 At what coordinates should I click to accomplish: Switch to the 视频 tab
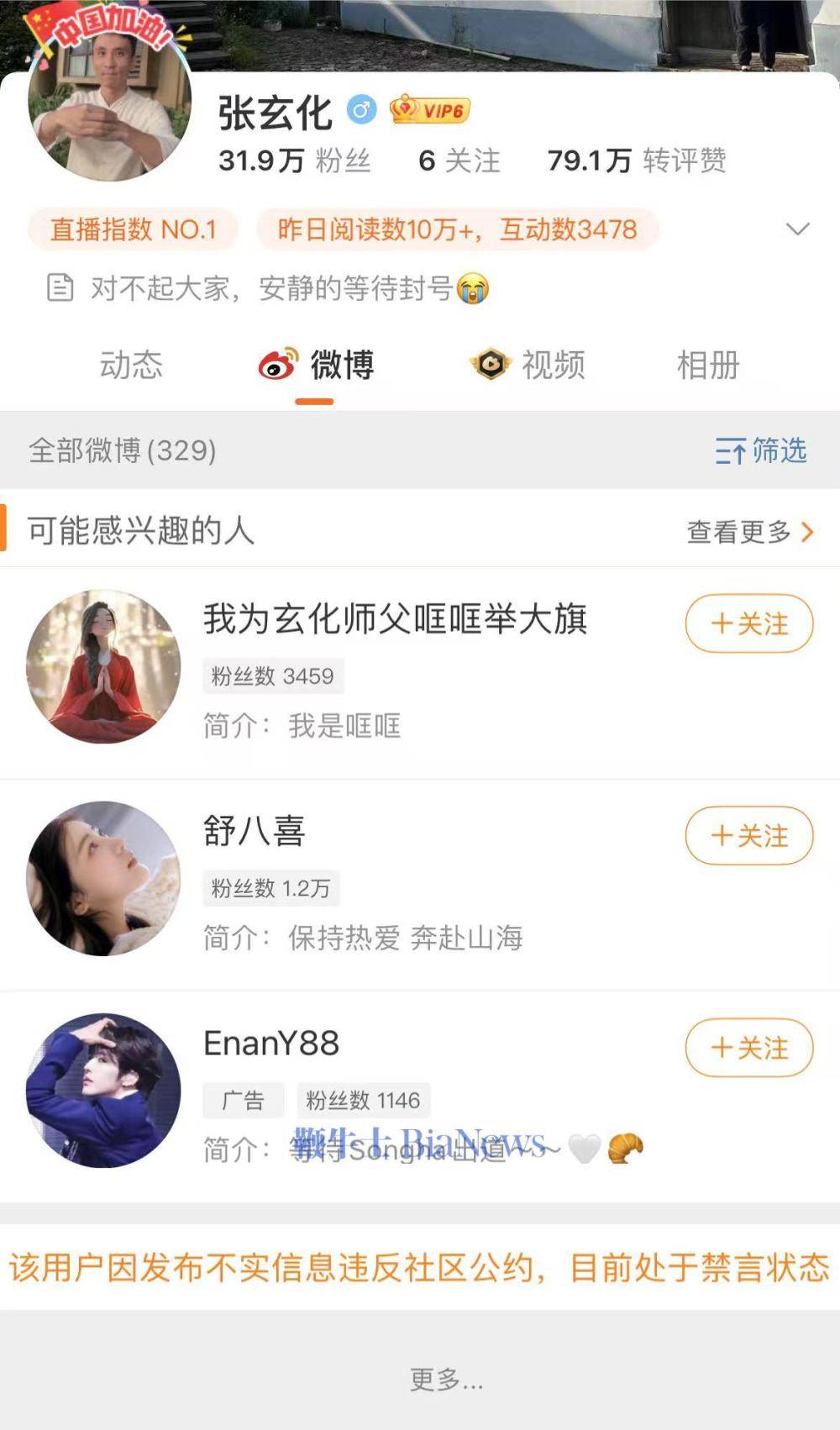[x=528, y=365]
